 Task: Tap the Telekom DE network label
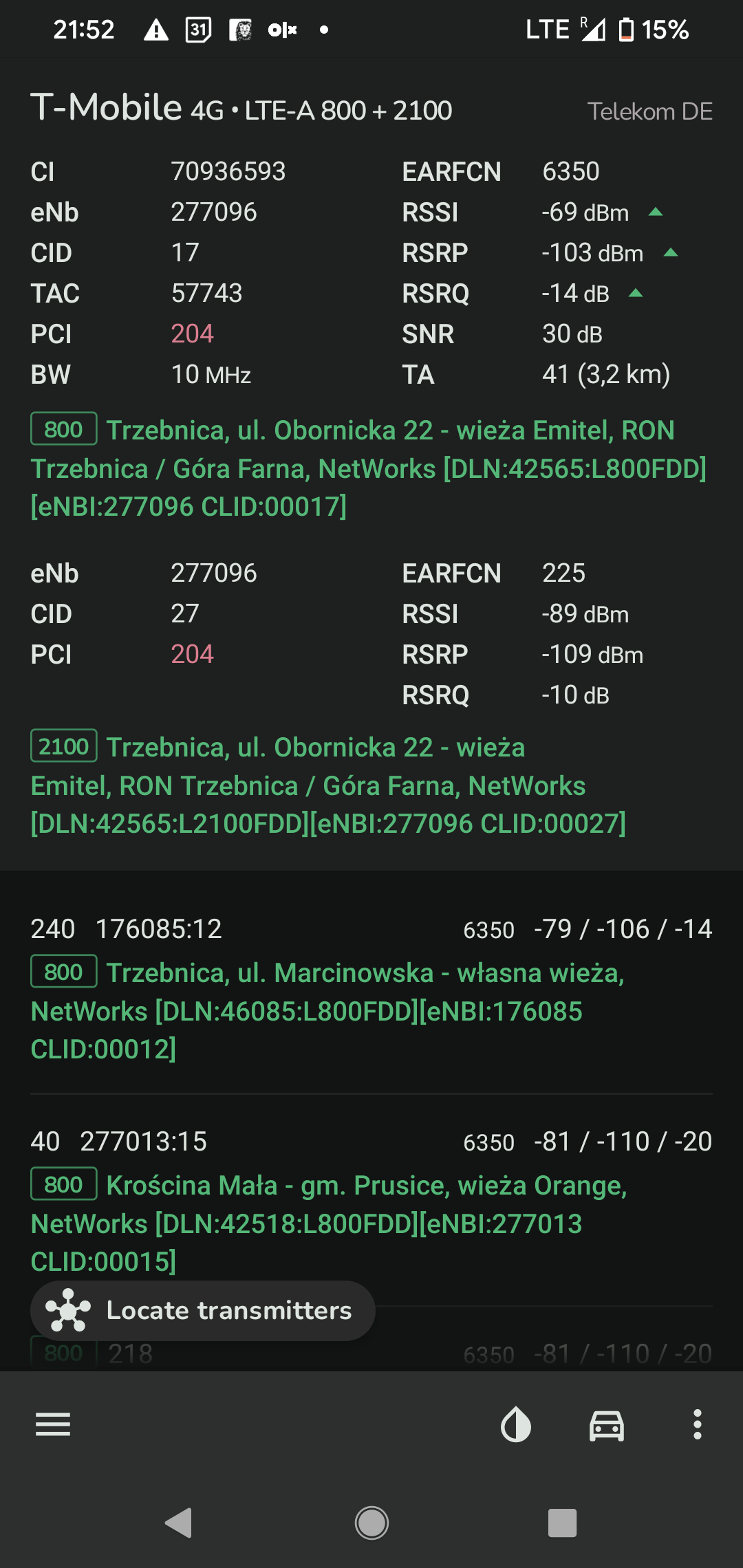(x=649, y=110)
